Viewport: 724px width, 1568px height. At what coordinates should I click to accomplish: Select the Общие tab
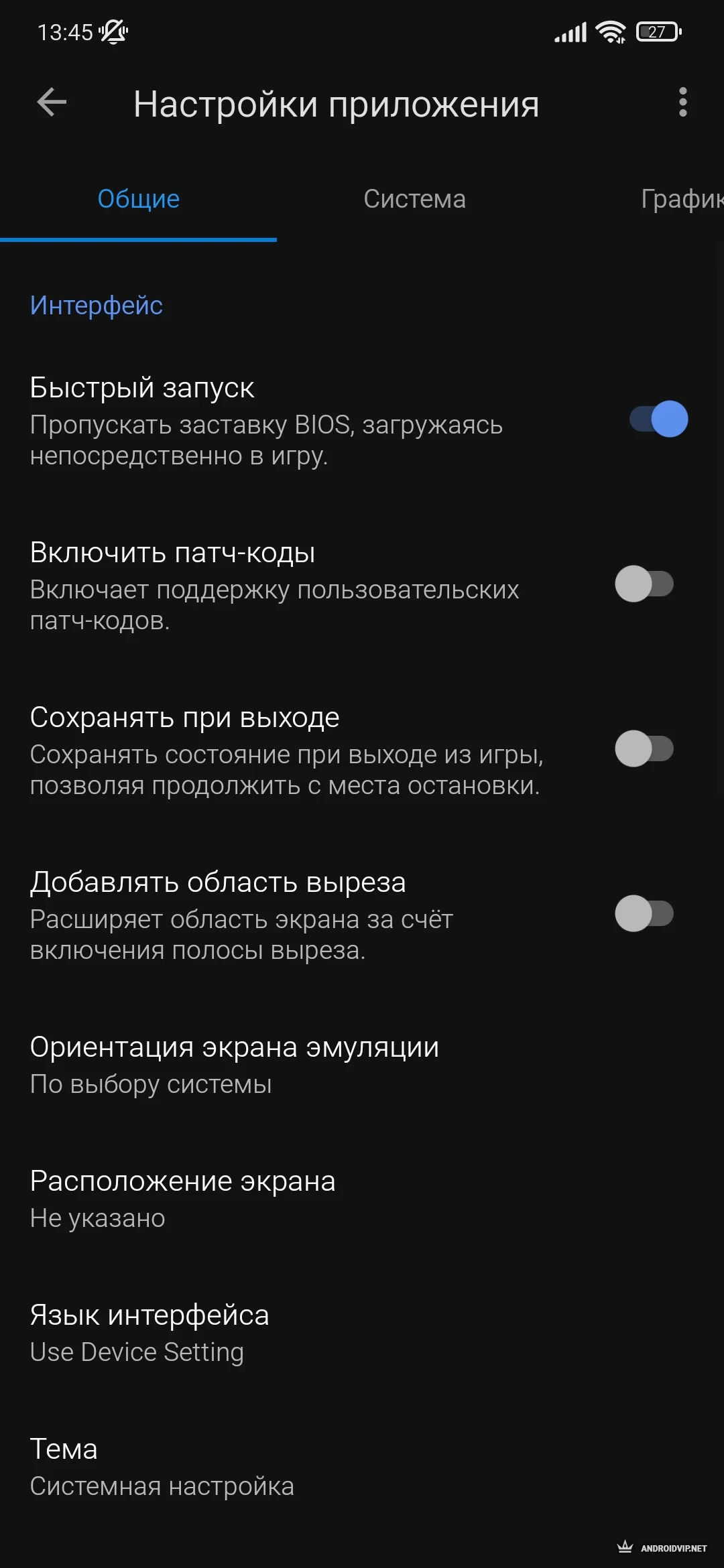tap(138, 199)
